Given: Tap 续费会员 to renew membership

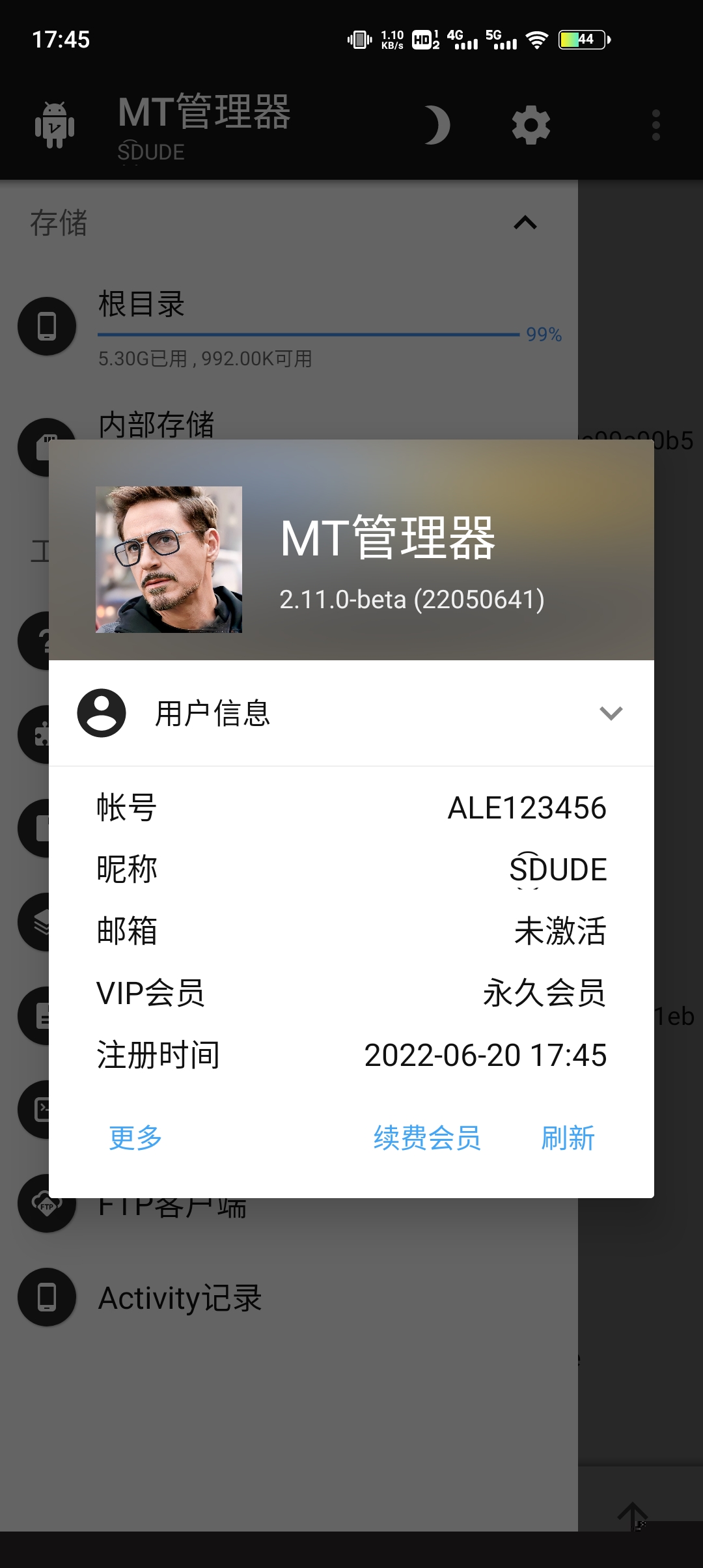Looking at the screenshot, I should (427, 1138).
